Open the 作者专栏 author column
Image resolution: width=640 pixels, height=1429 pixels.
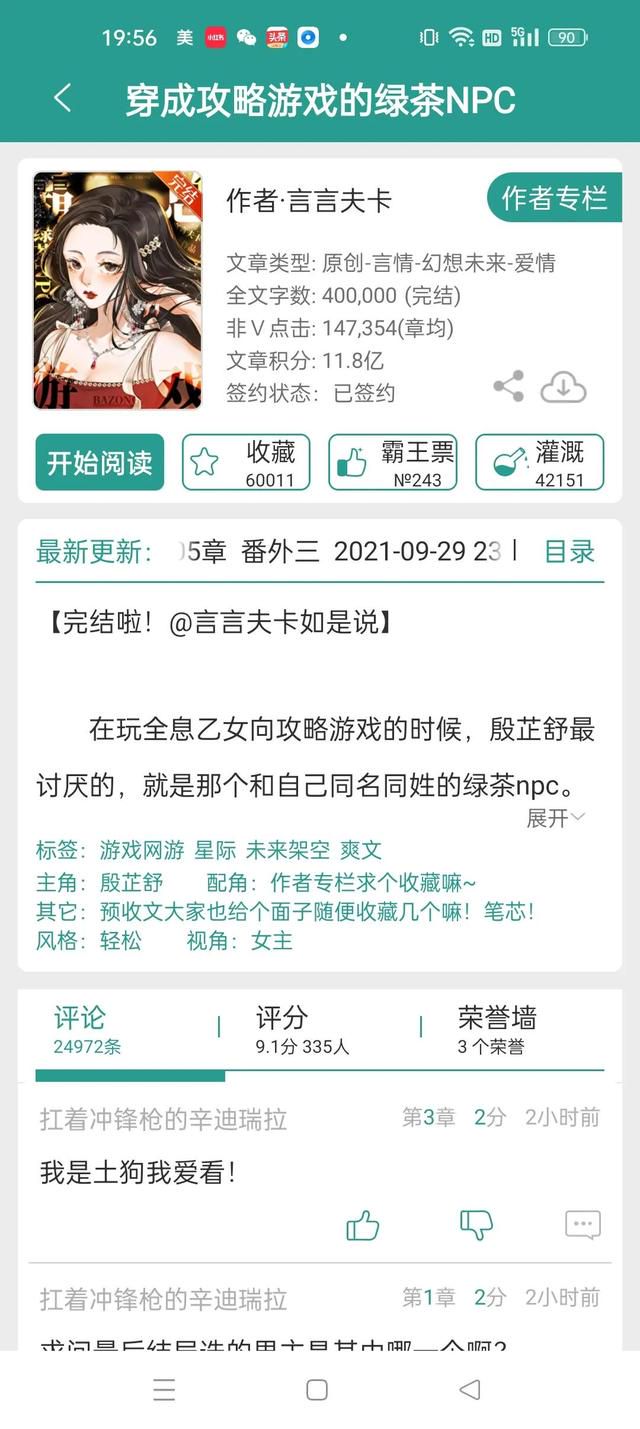point(554,198)
